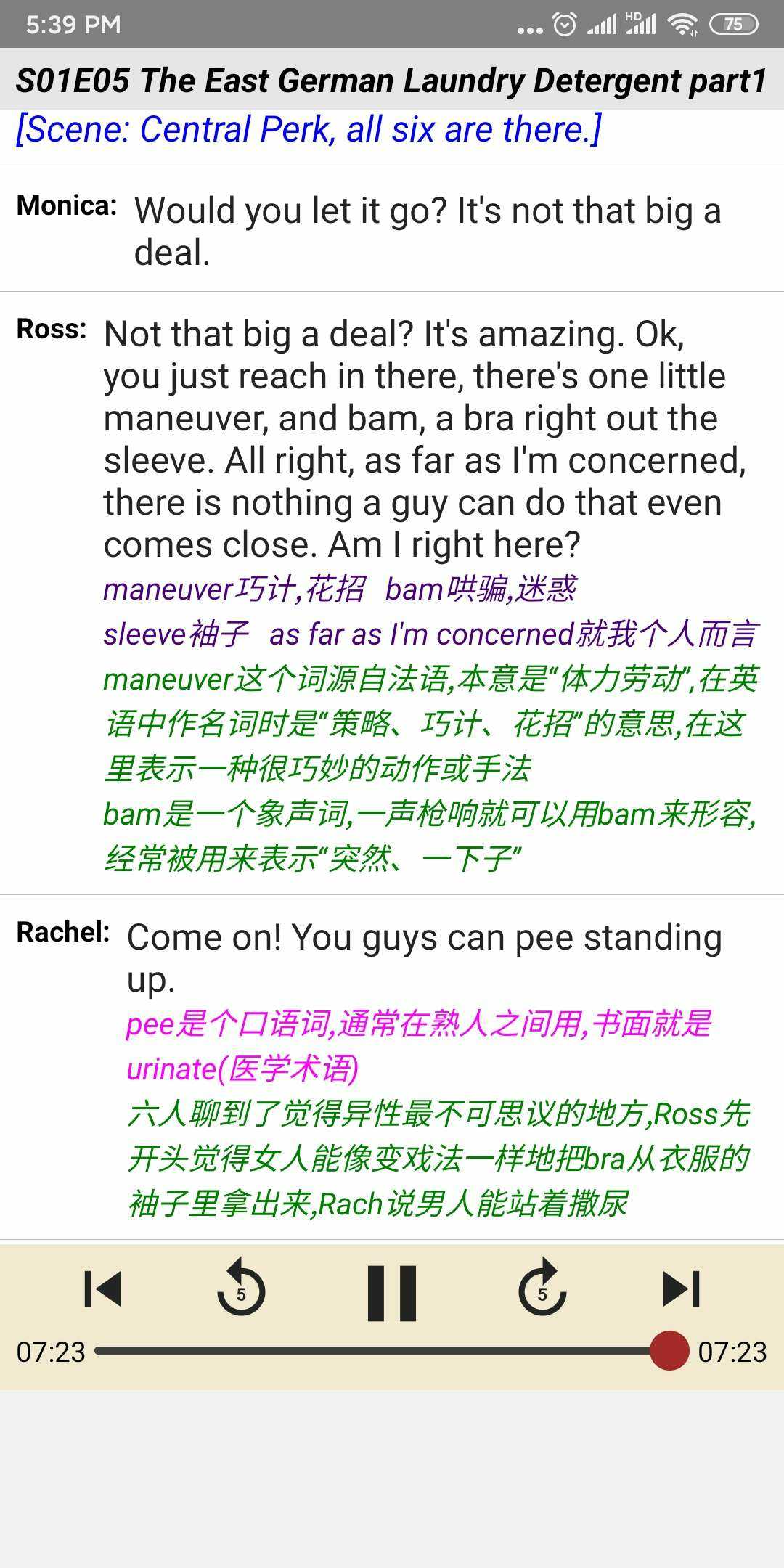This screenshot has height=1568, width=784.
Task: Fast-forward audio by 5 seconds
Action: click(x=542, y=1290)
